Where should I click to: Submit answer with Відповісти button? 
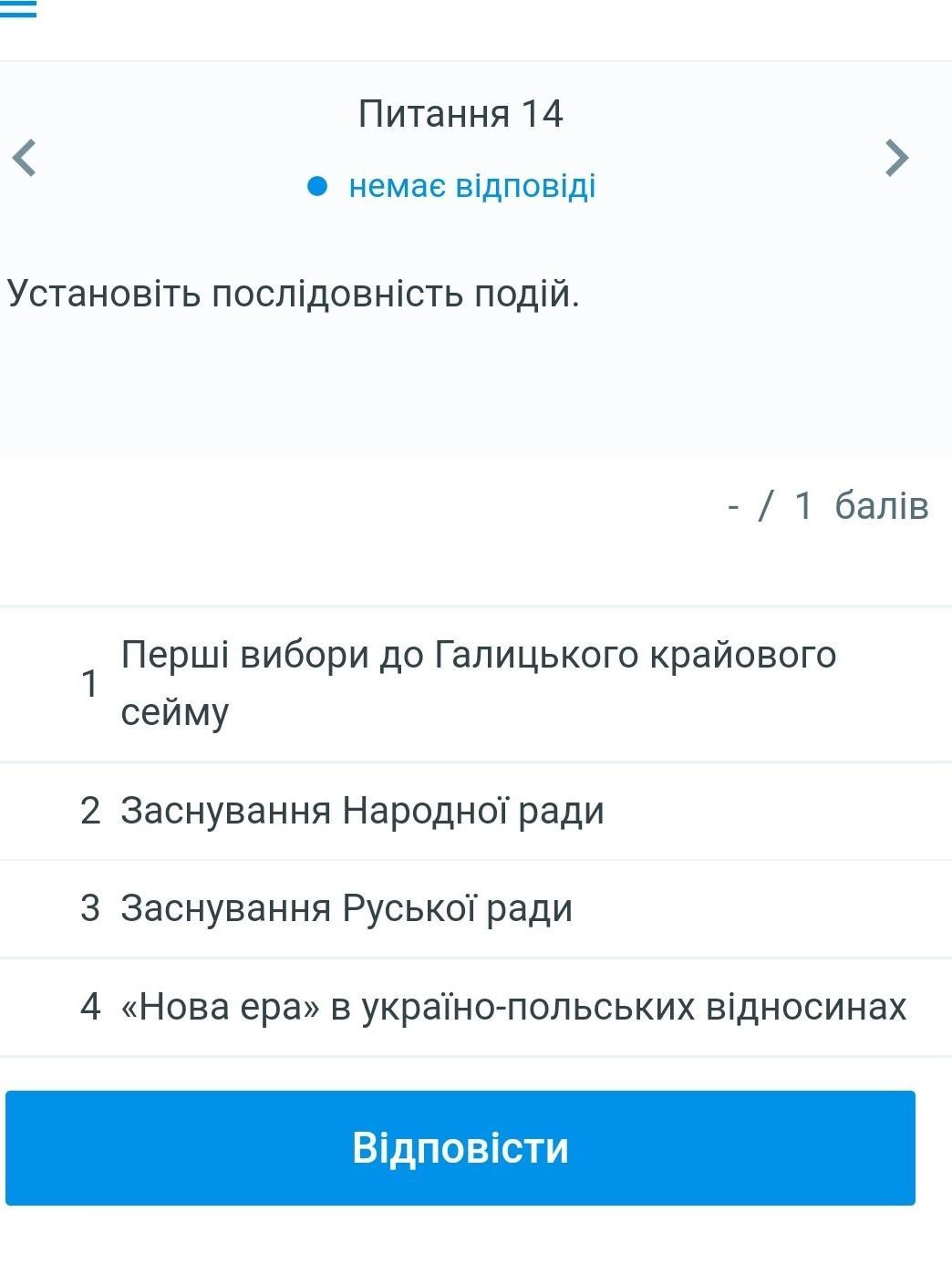[x=460, y=1147]
